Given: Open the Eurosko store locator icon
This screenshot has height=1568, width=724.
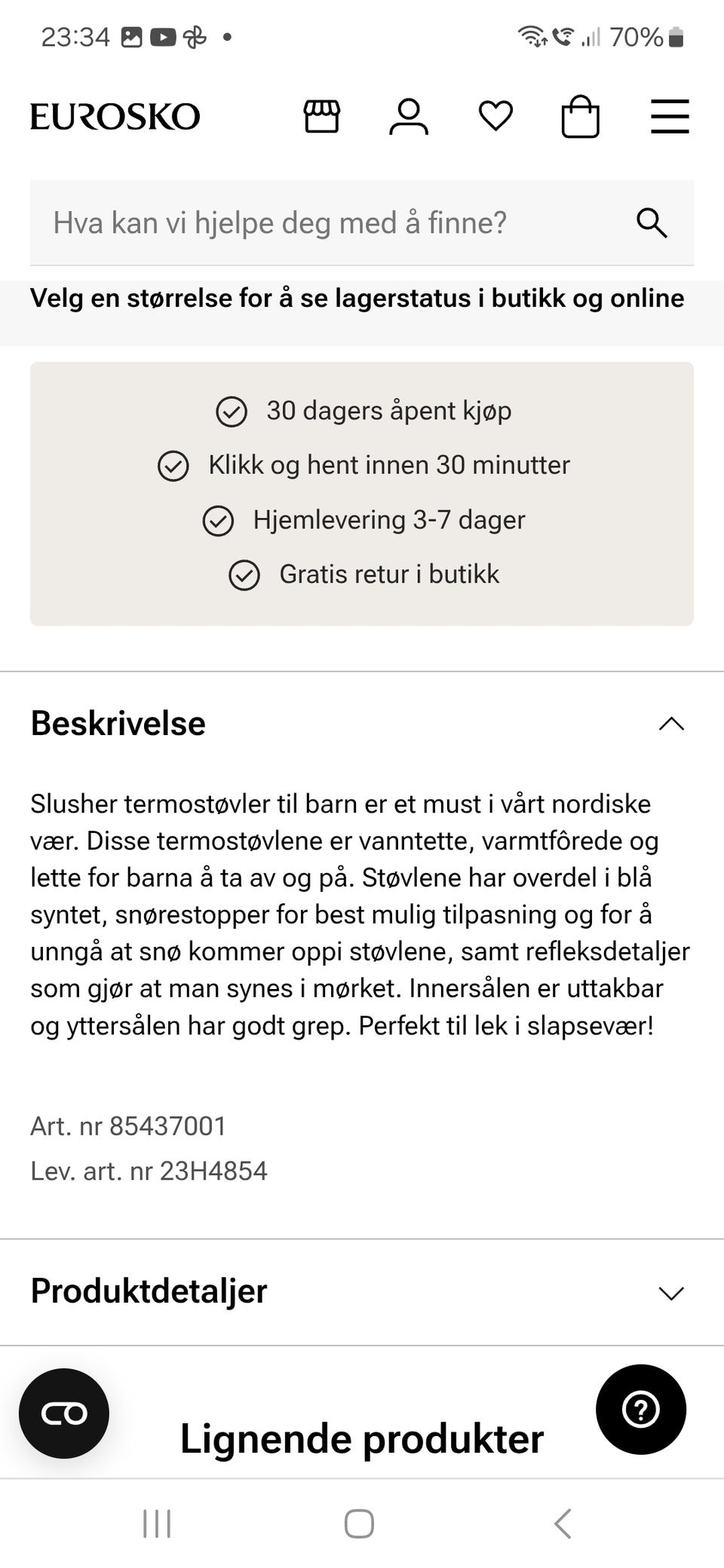Looking at the screenshot, I should (322, 115).
